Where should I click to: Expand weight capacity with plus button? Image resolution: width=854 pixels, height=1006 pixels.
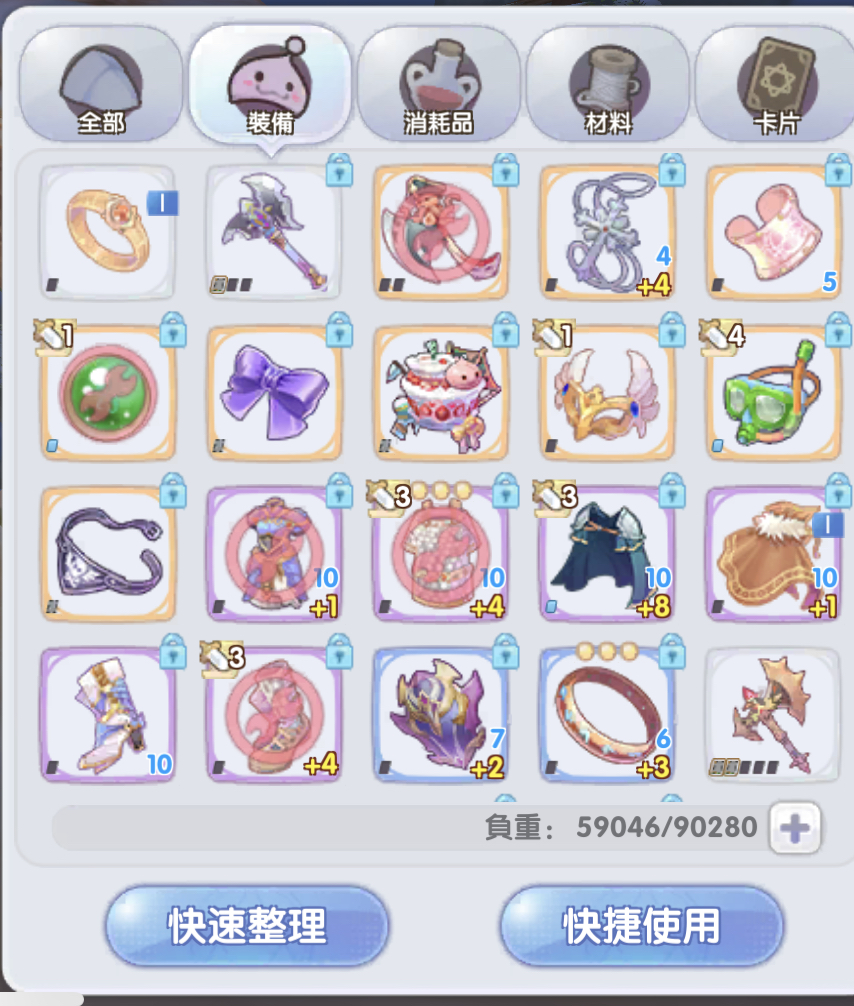pyautogui.click(x=795, y=828)
